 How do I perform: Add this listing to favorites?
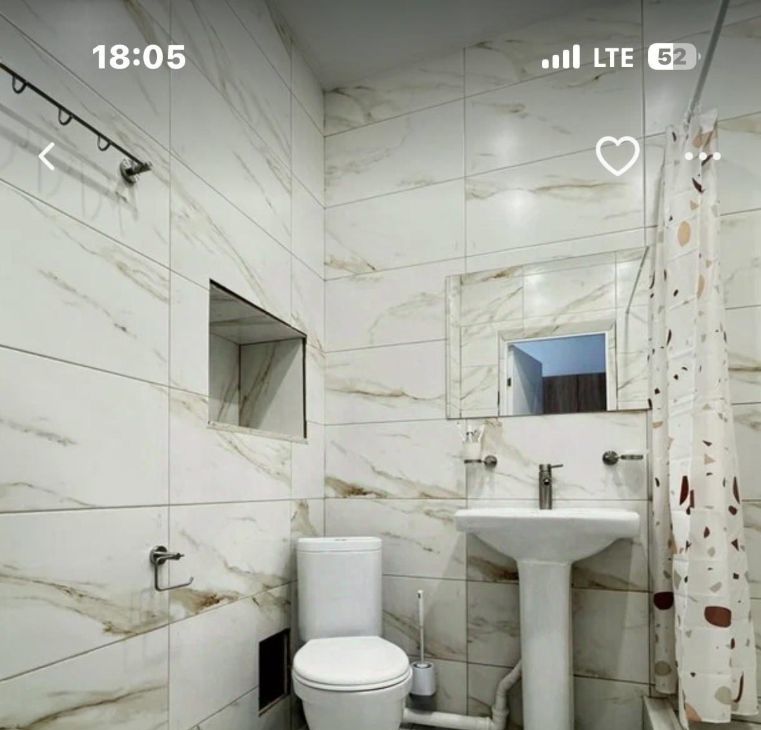617,155
